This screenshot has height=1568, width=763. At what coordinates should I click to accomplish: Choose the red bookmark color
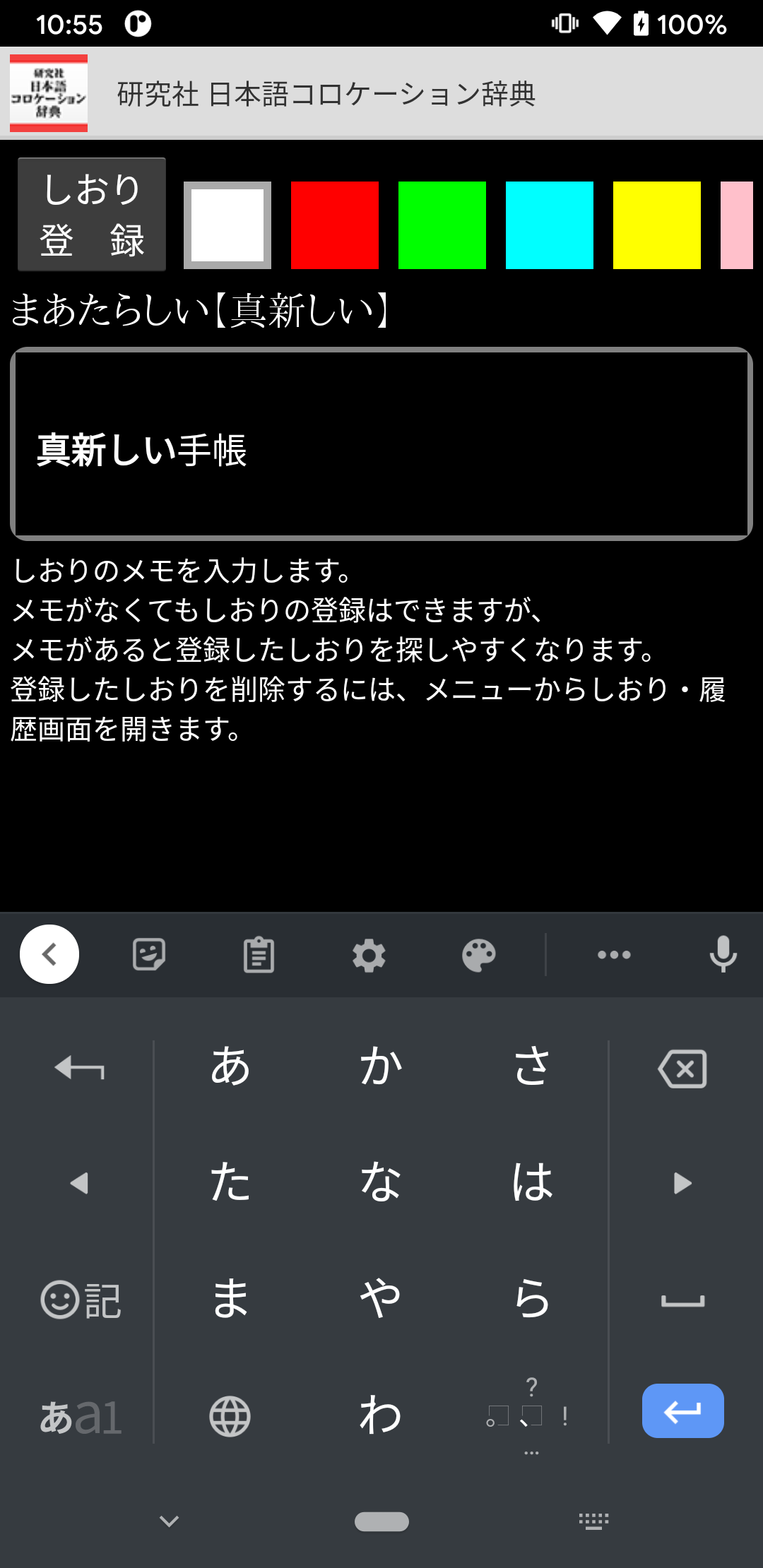(335, 225)
